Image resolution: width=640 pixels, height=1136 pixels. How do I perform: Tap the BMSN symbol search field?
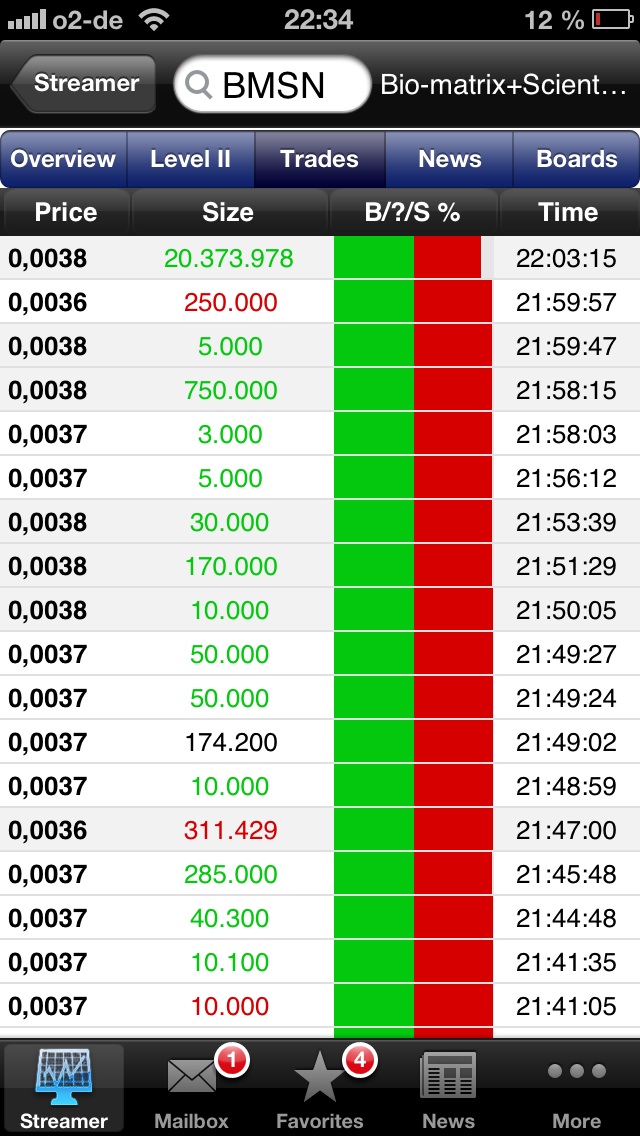coord(272,85)
